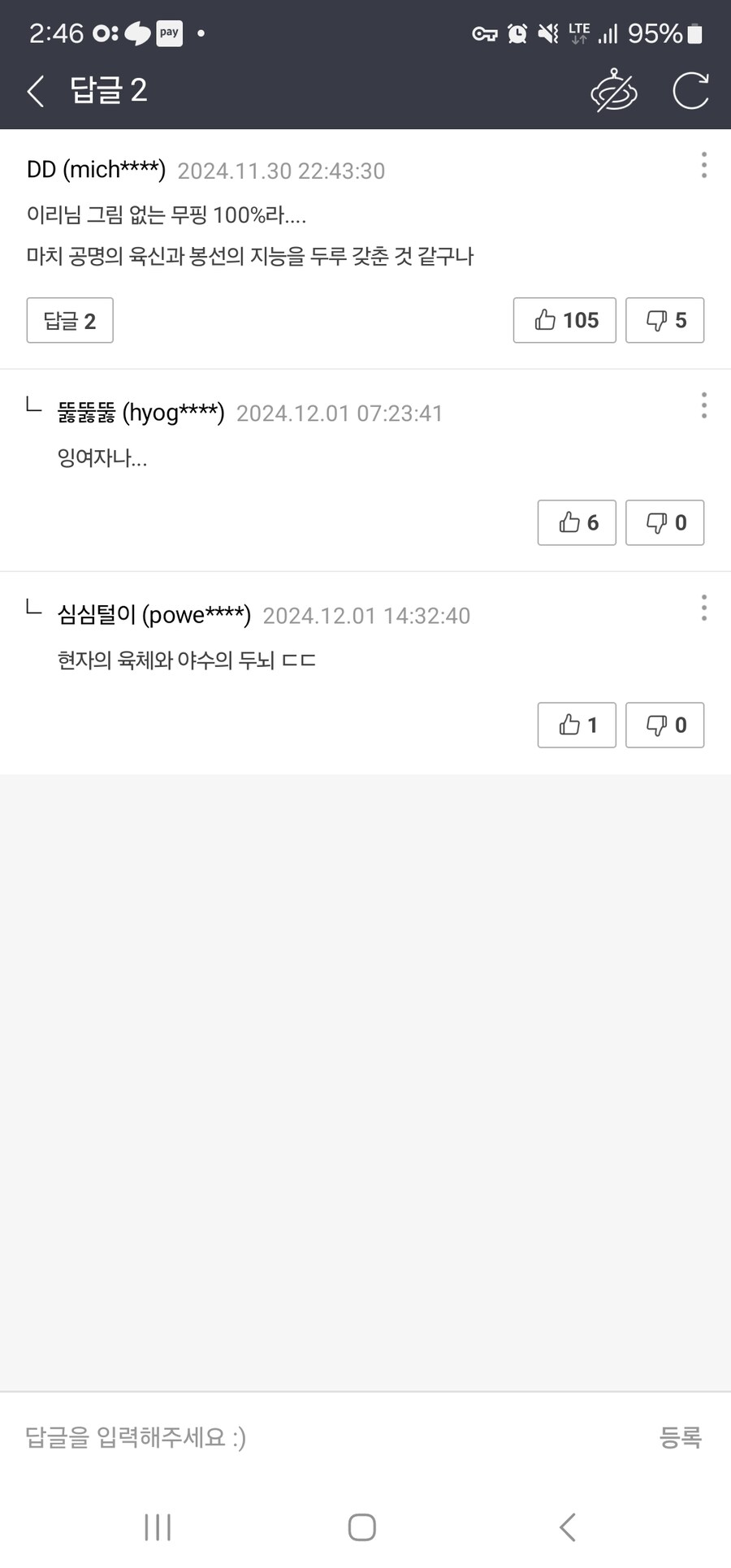Tap the 답글 2 reply button

(69, 320)
